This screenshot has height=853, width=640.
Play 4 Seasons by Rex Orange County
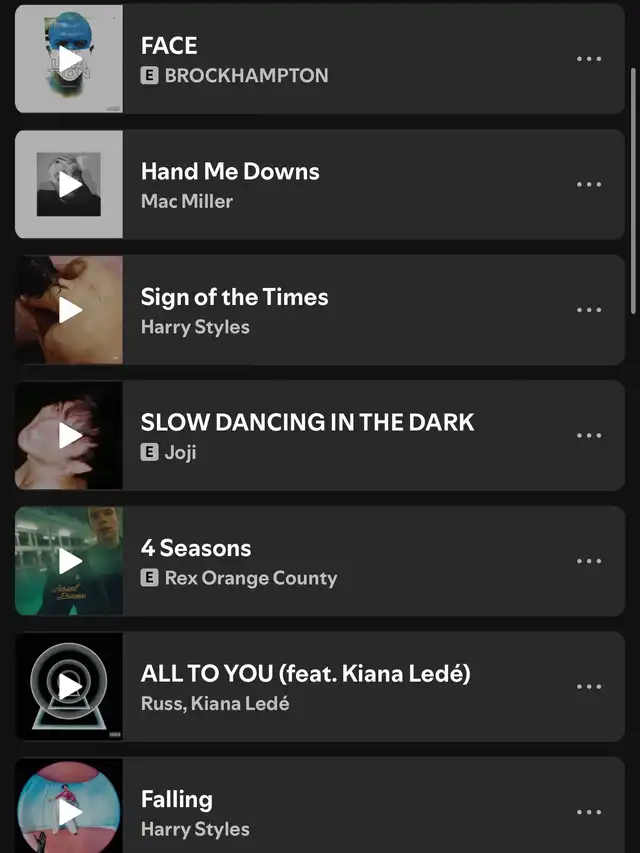[x=69, y=561]
